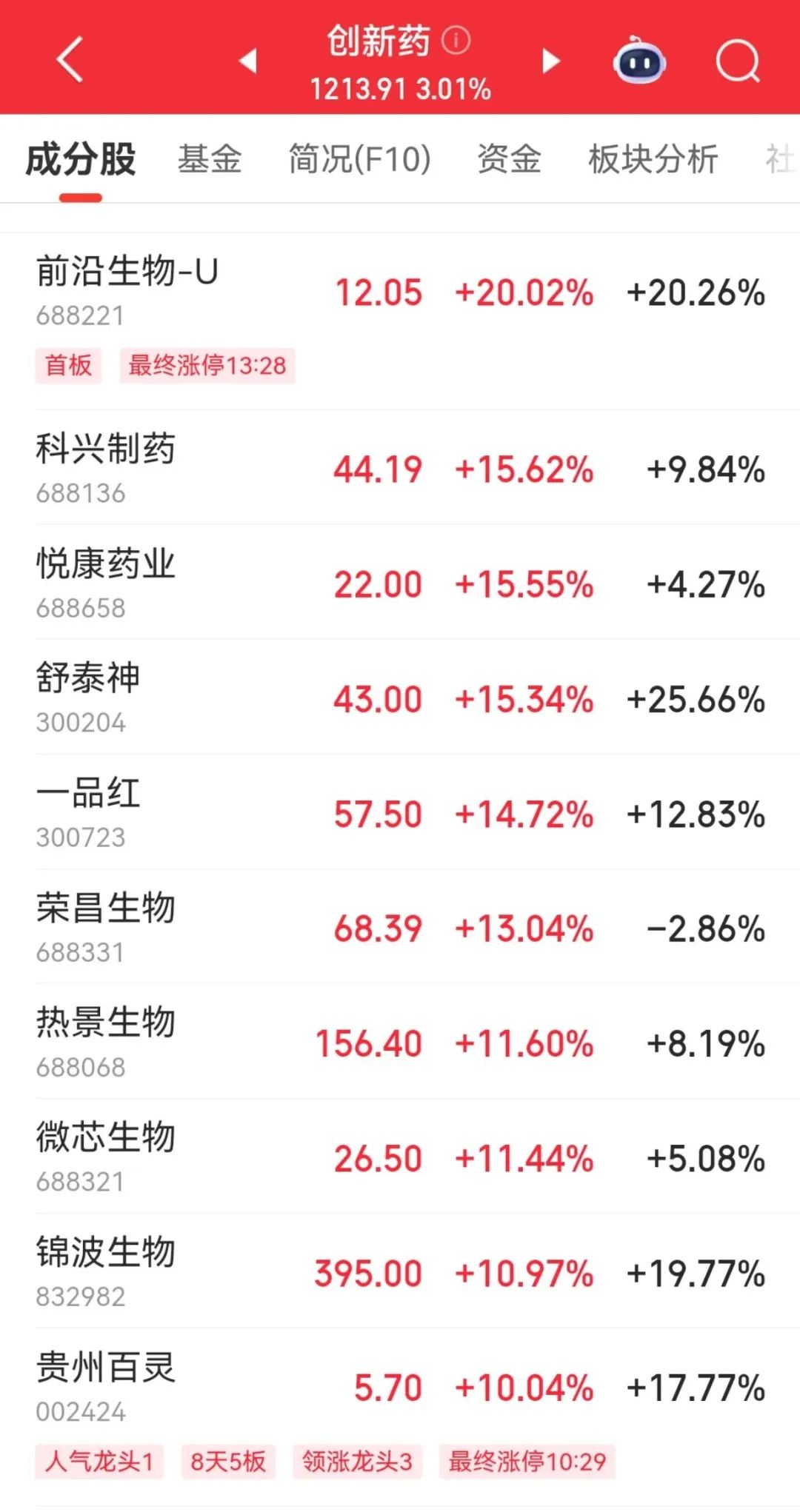Open 贵州百灵 stock details

[x=400, y=1416]
